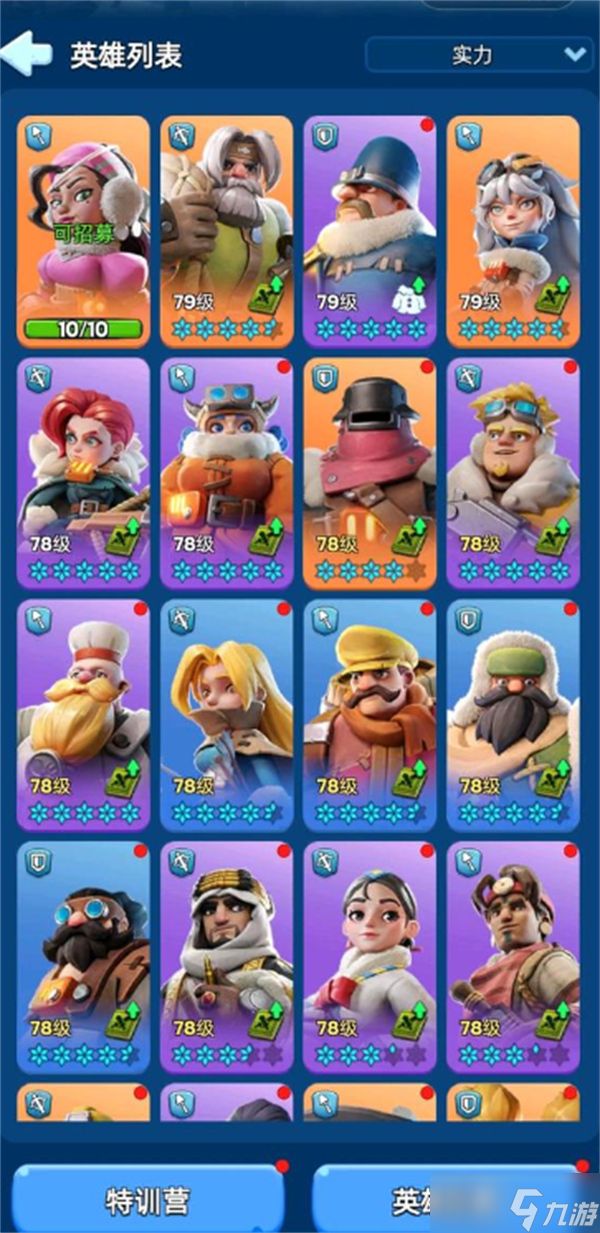This screenshot has width=600, height=1233.
Task: Select the green fur-hat bearded hero card
Action: click(x=513, y=714)
